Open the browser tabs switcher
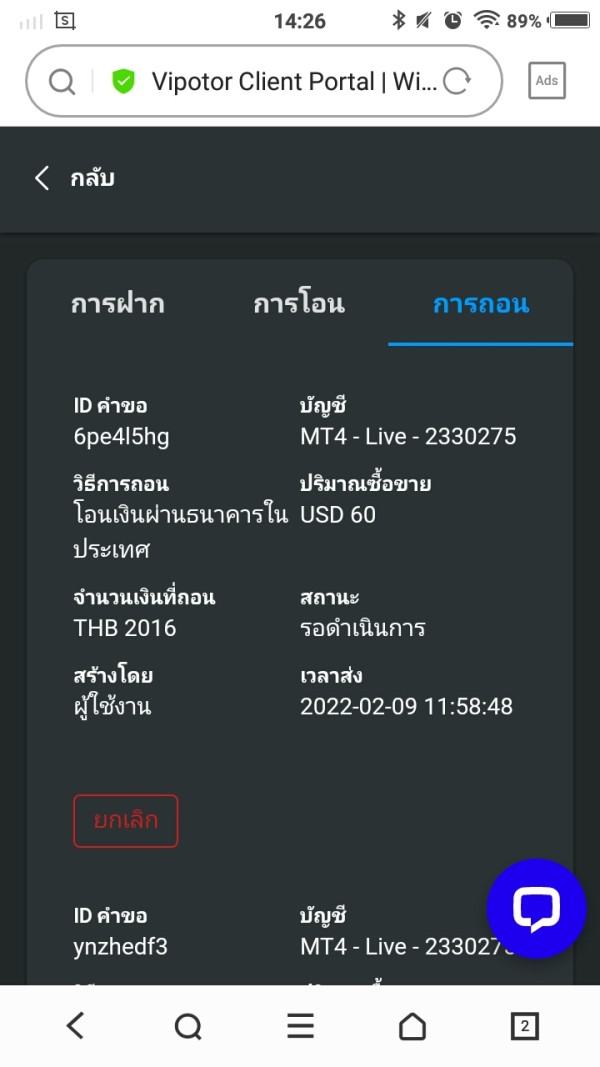 pyautogui.click(x=524, y=1026)
